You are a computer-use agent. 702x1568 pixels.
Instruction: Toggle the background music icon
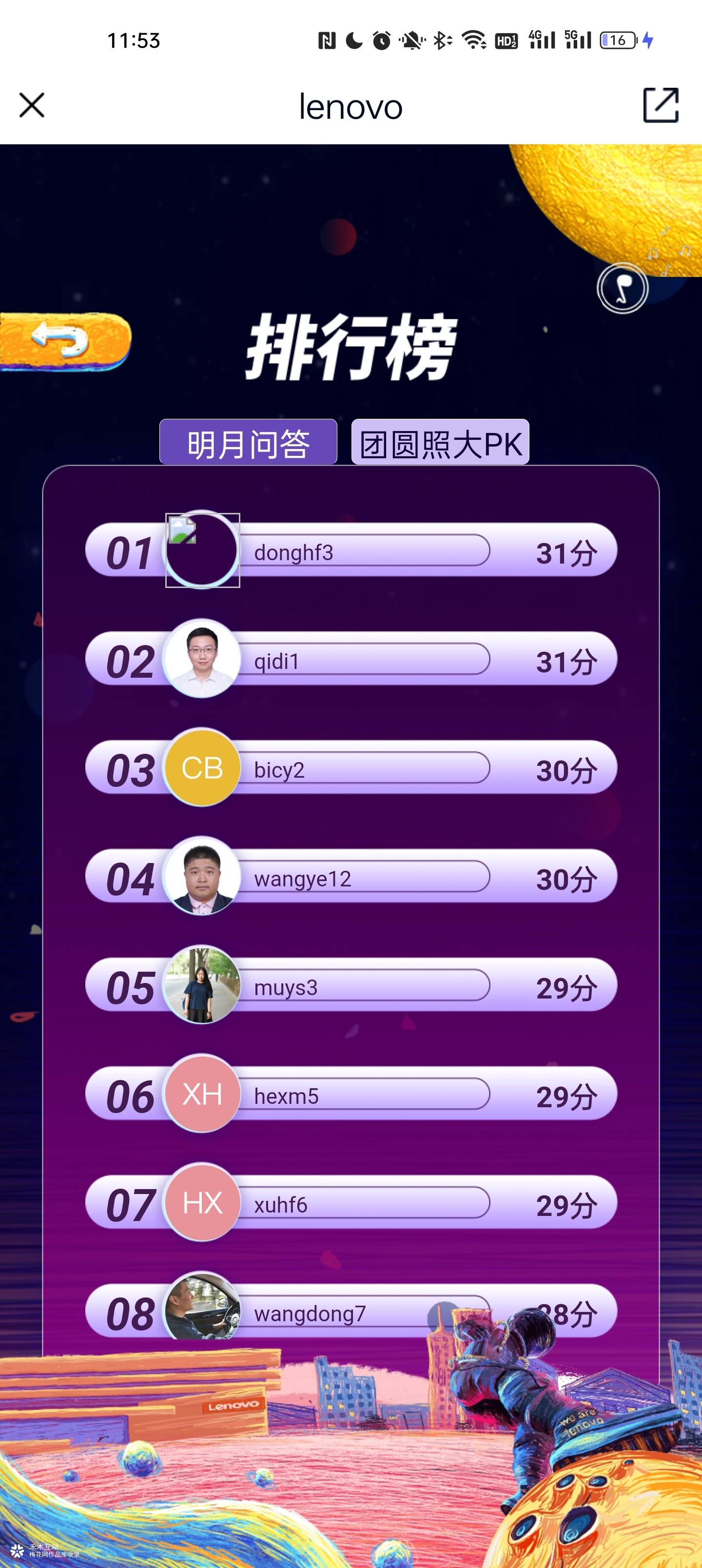(x=622, y=288)
